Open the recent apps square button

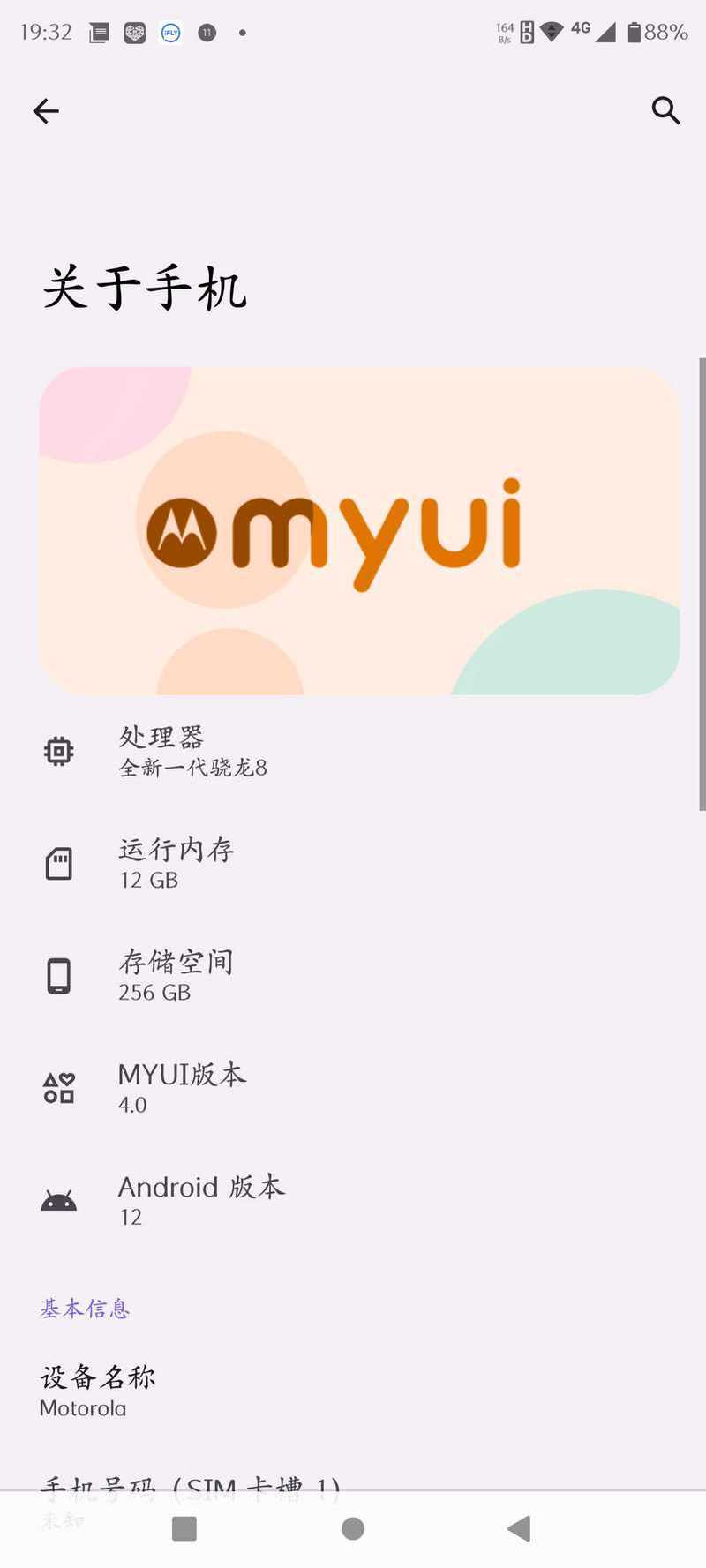pos(184,1529)
